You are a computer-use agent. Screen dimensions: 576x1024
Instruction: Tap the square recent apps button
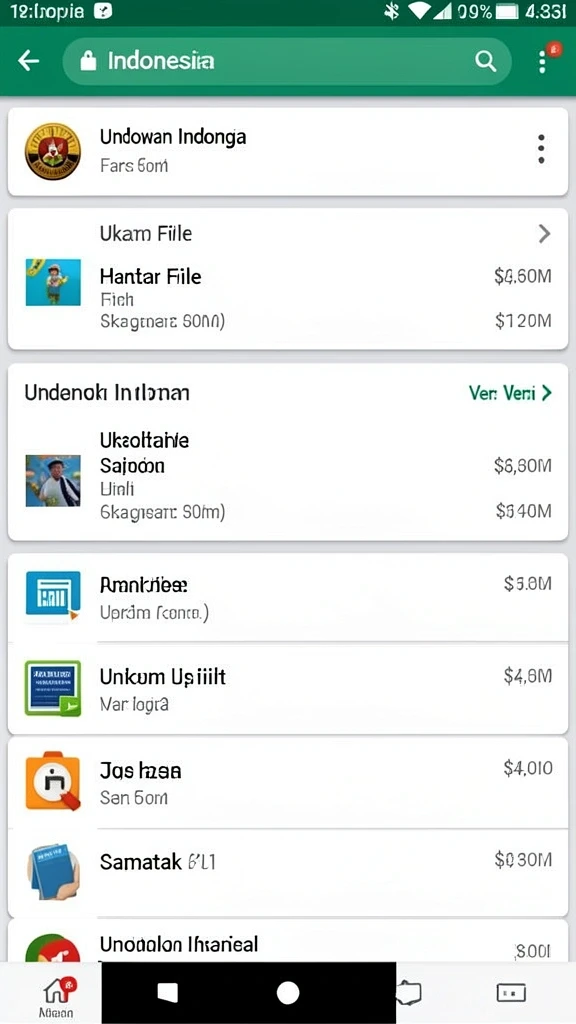168,993
